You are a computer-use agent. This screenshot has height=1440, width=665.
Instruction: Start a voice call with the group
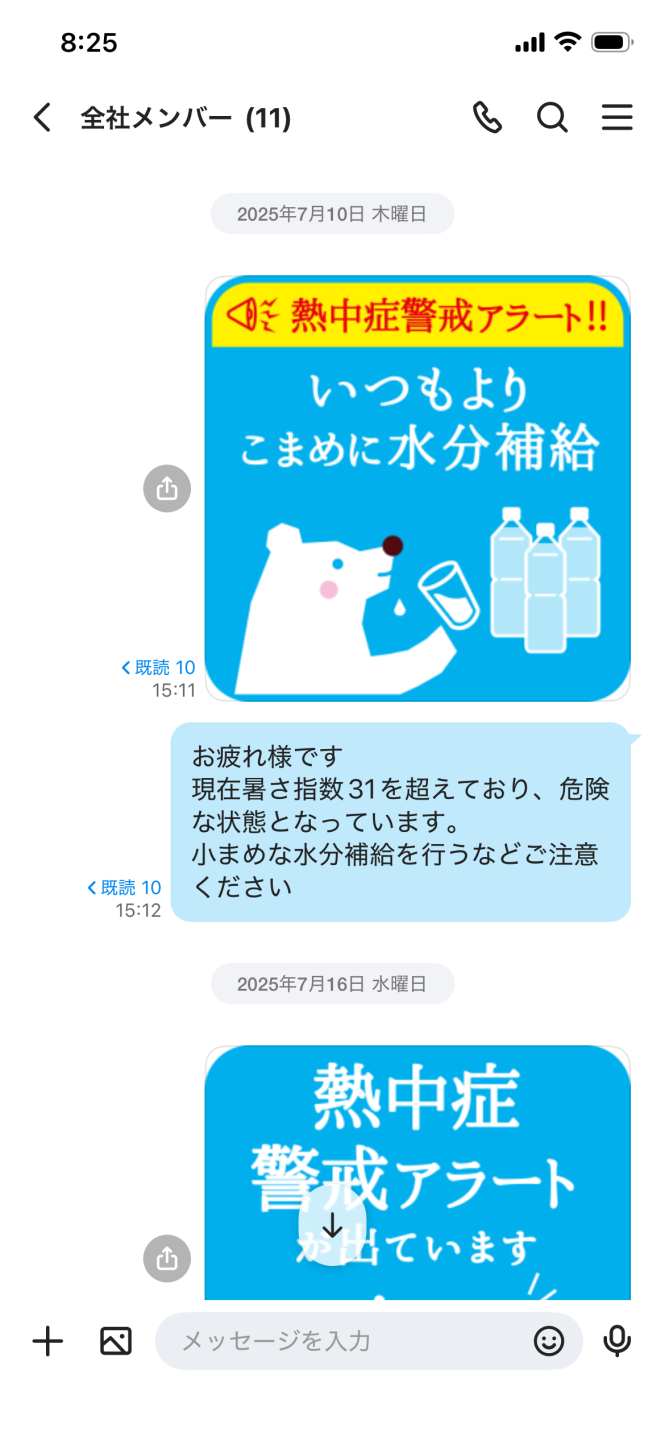point(487,118)
